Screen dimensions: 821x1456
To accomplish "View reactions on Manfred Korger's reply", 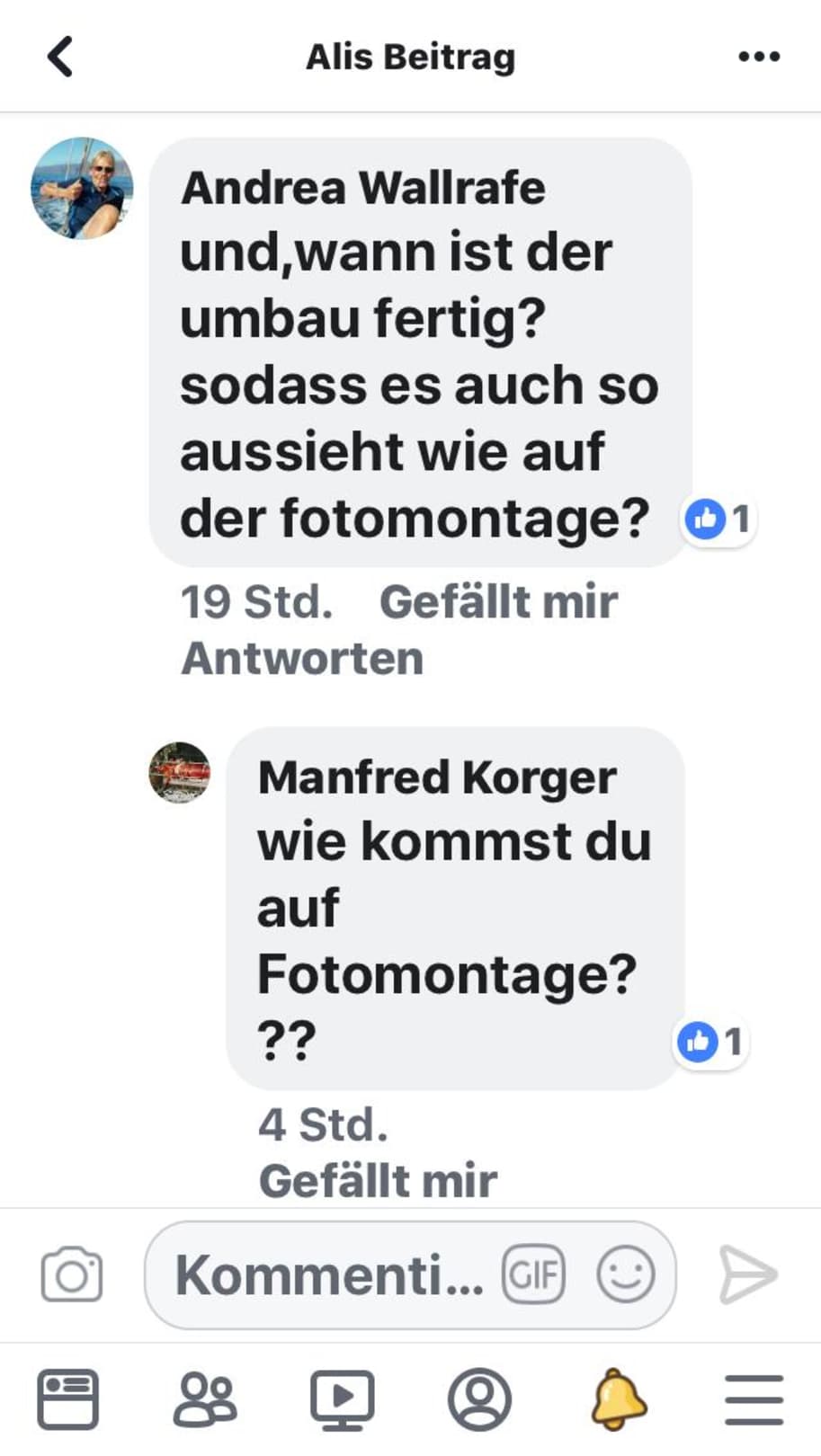I will [710, 1042].
